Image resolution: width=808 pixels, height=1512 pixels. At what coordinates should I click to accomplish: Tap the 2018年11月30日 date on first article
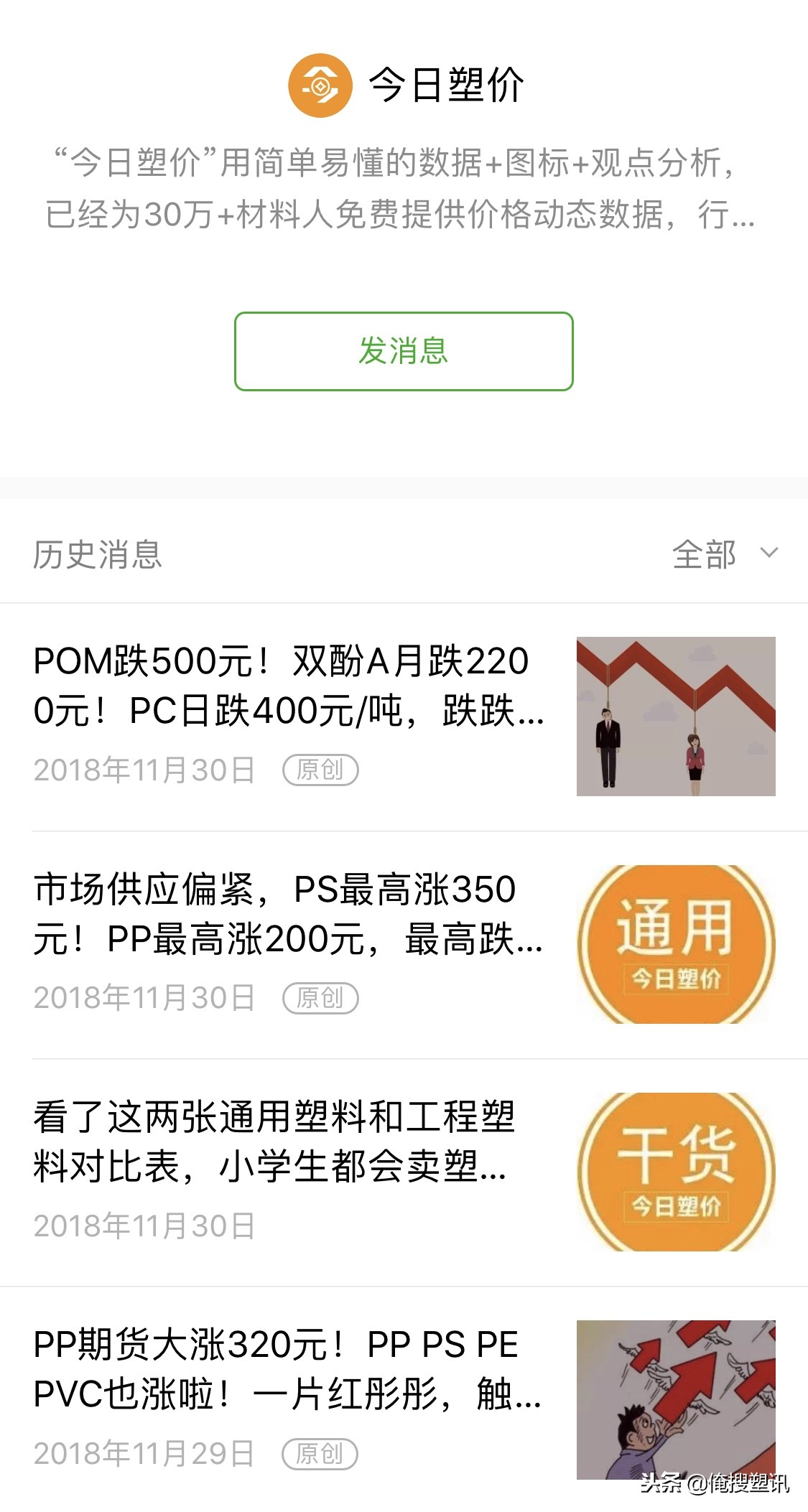tap(144, 768)
